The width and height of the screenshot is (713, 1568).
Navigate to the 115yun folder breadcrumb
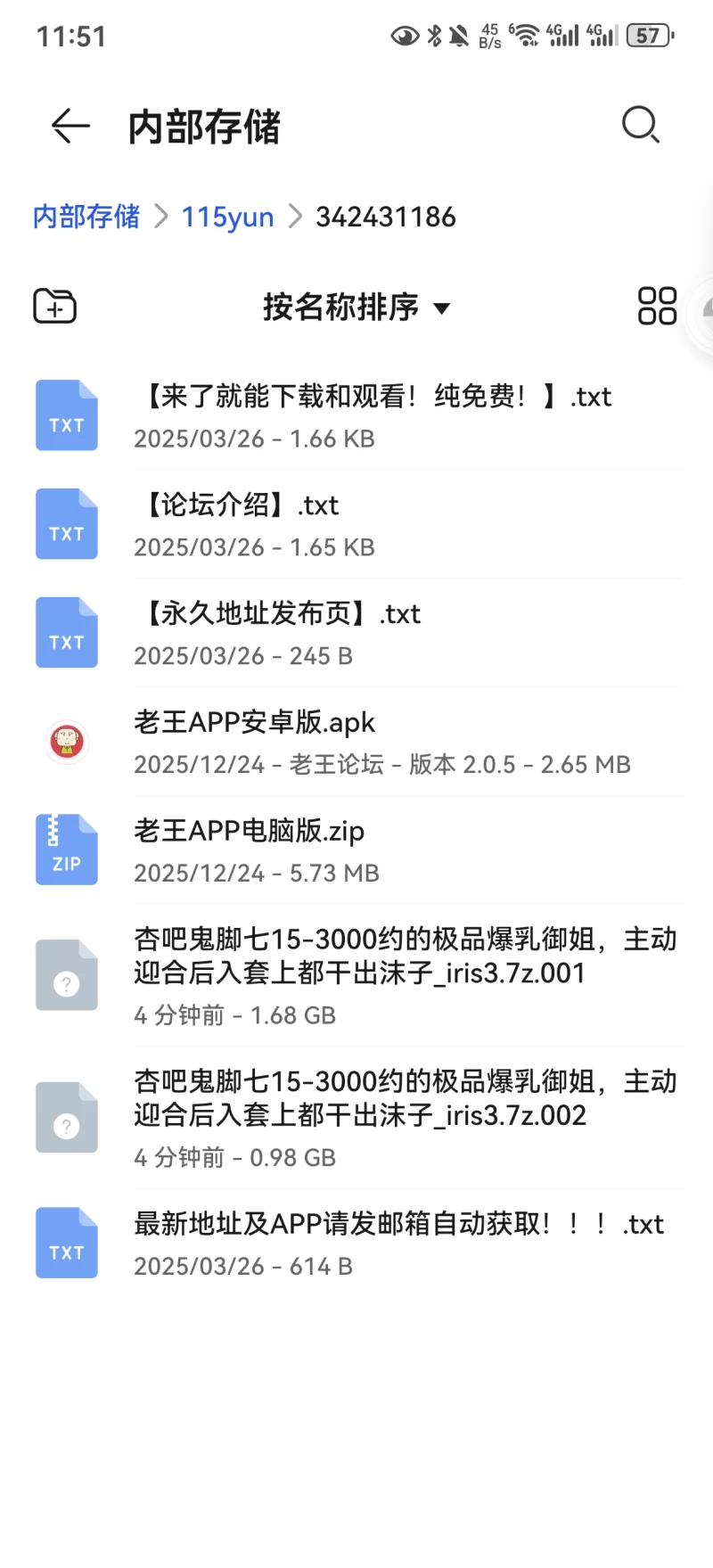pyautogui.click(x=227, y=217)
